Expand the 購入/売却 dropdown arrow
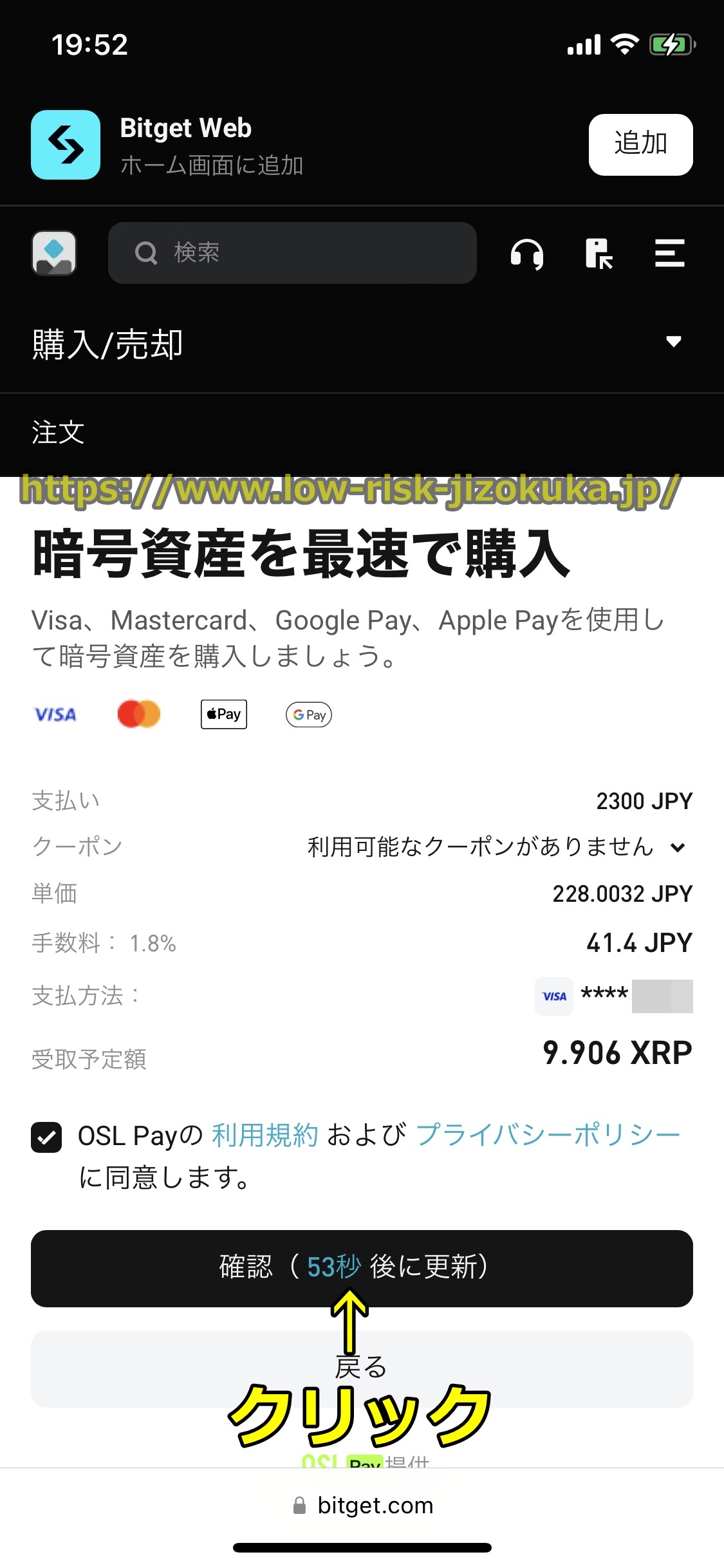This screenshot has width=724, height=1568. (672, 344)
